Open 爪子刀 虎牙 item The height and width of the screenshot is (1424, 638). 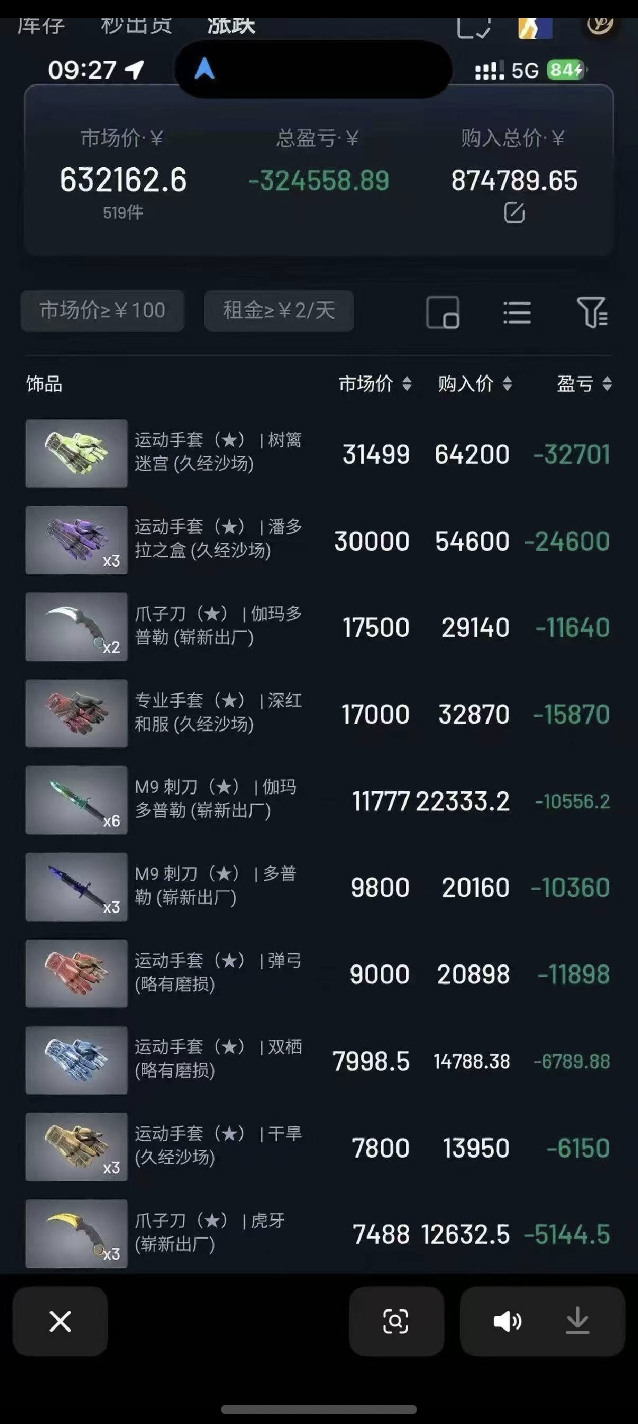(x=218, y=1233)
